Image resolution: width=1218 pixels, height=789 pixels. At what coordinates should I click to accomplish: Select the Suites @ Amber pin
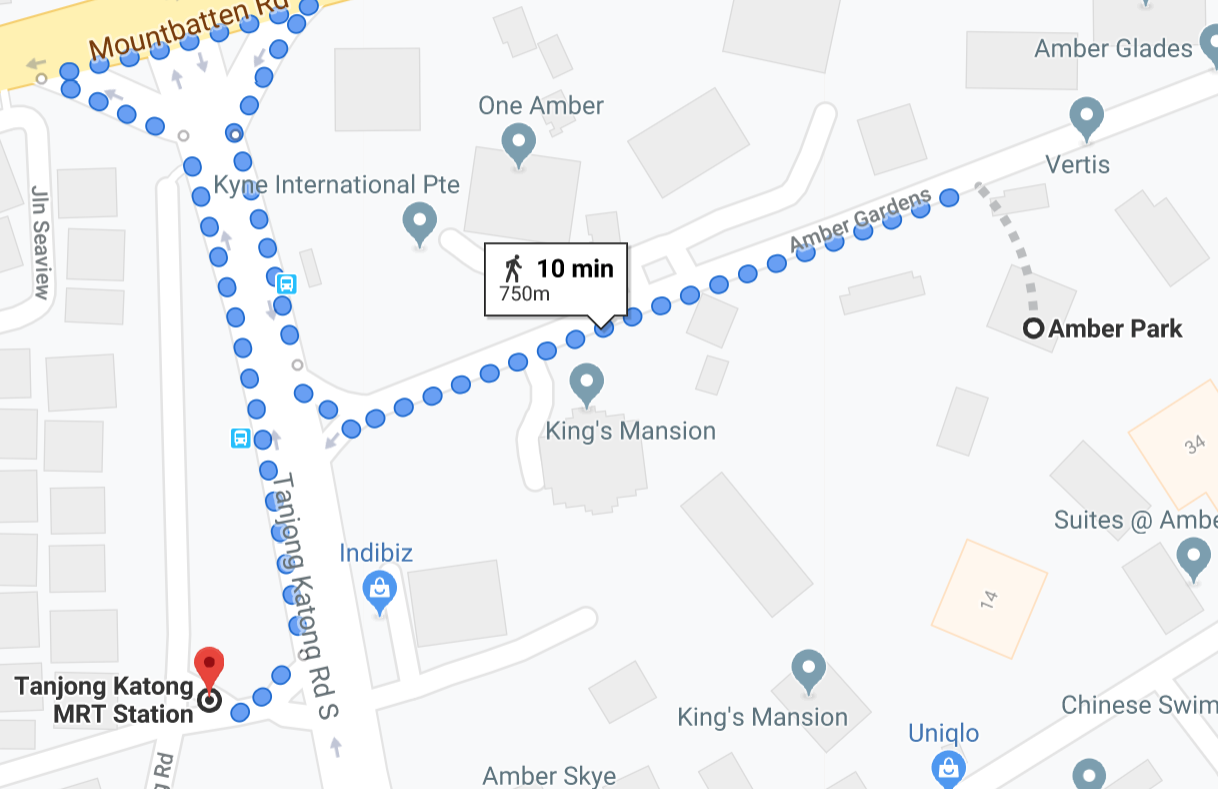tap(1193, 559)
